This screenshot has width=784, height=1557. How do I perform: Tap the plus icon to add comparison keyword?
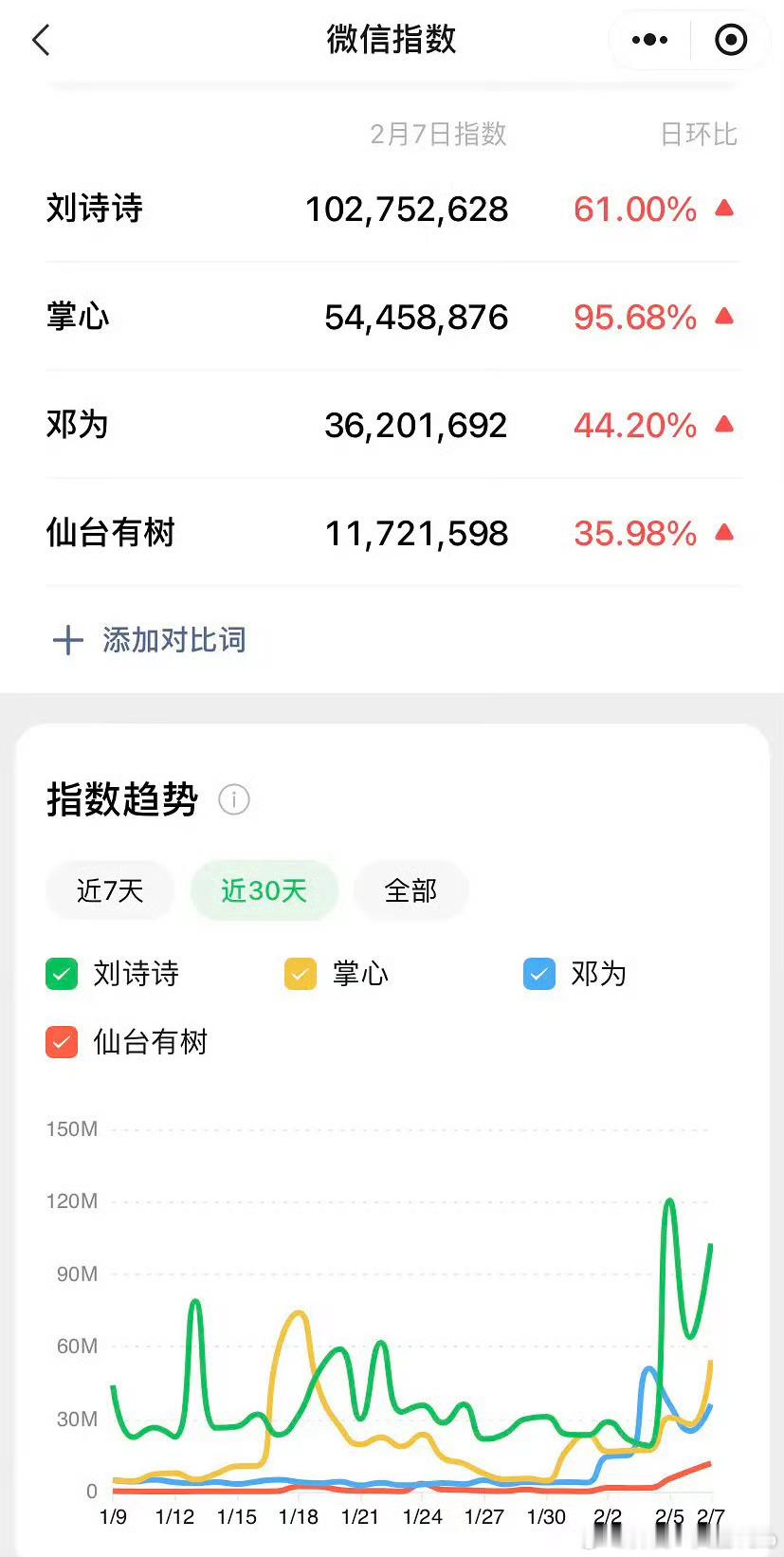click(x=67, y=640)
